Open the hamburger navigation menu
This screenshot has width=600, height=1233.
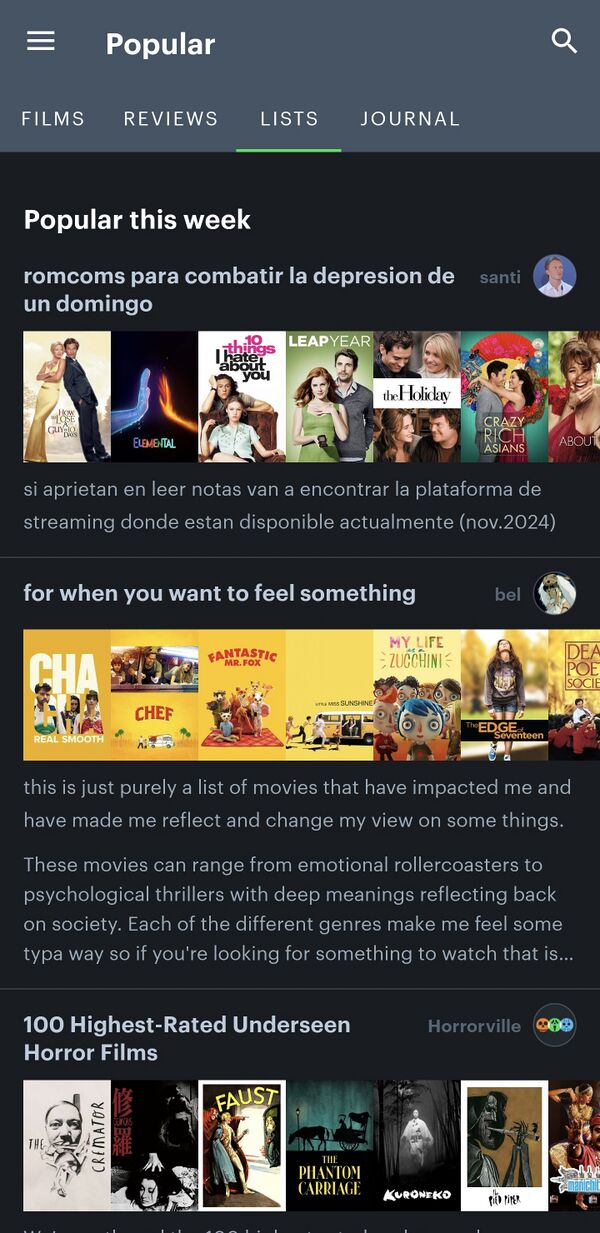[x=41, y=41]
